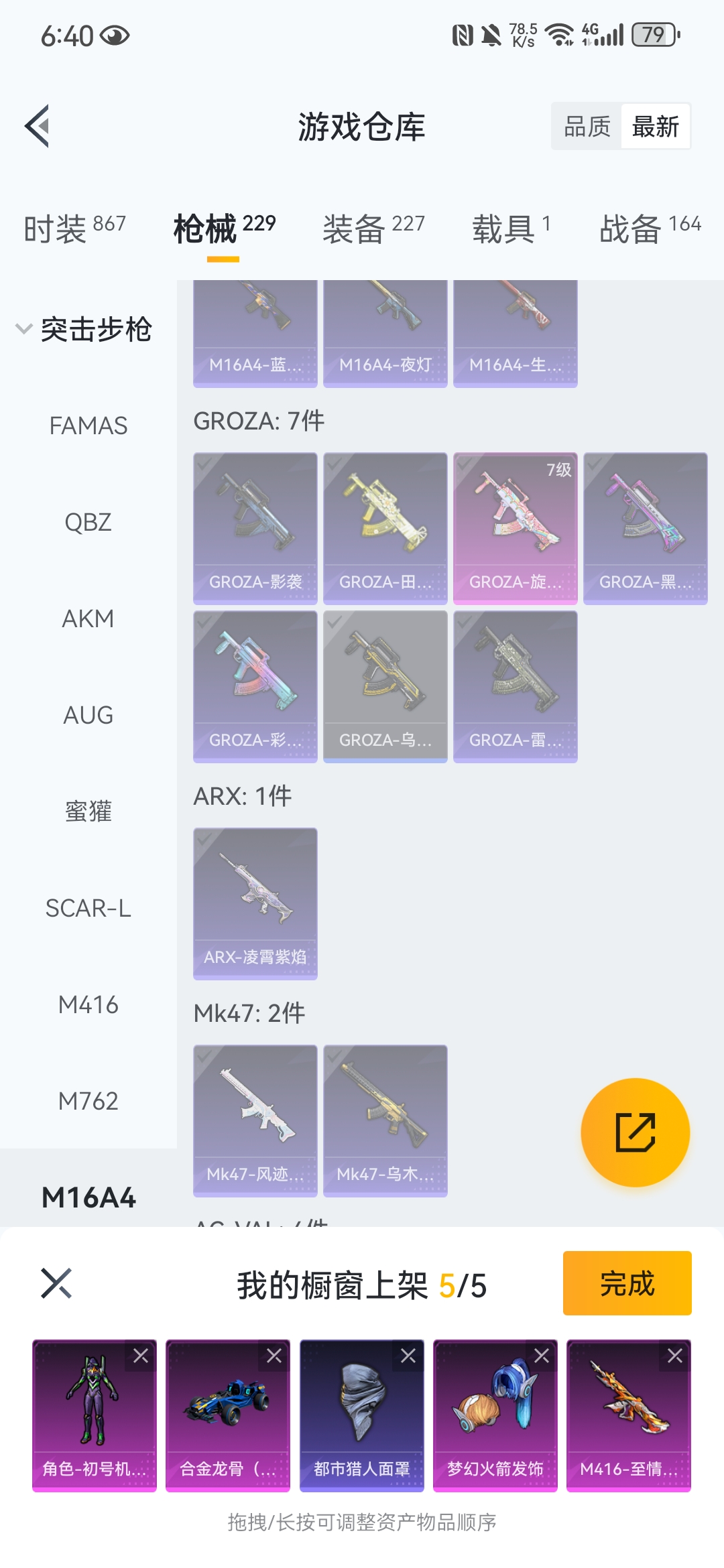Pick the level 7 GROZA-旋 skin
This screenshot has width=724, height=1568.
(x=515, y=528)
